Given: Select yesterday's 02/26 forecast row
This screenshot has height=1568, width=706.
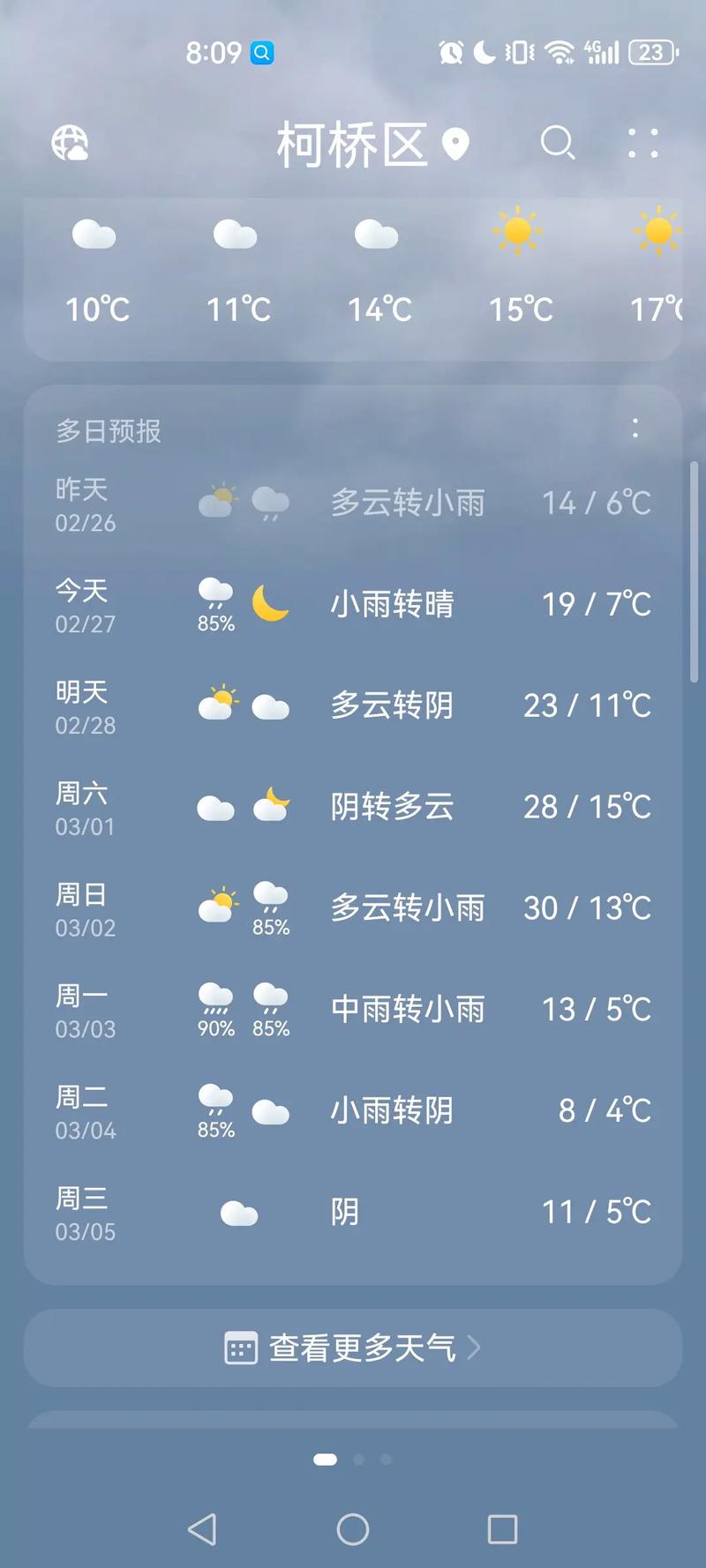Looking at the screenshot, I should coord(353,504).
